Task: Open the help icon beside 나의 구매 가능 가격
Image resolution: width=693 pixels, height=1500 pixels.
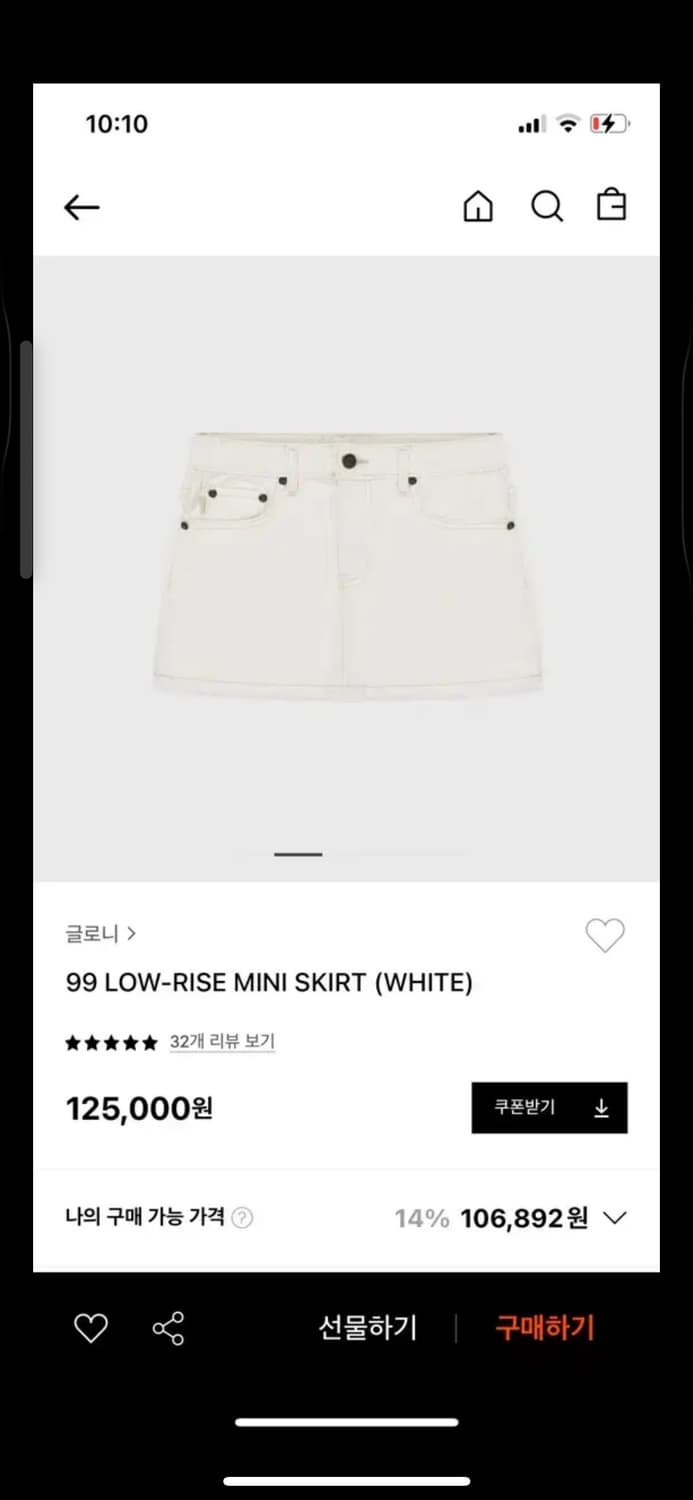Action: coord(242,1218)
